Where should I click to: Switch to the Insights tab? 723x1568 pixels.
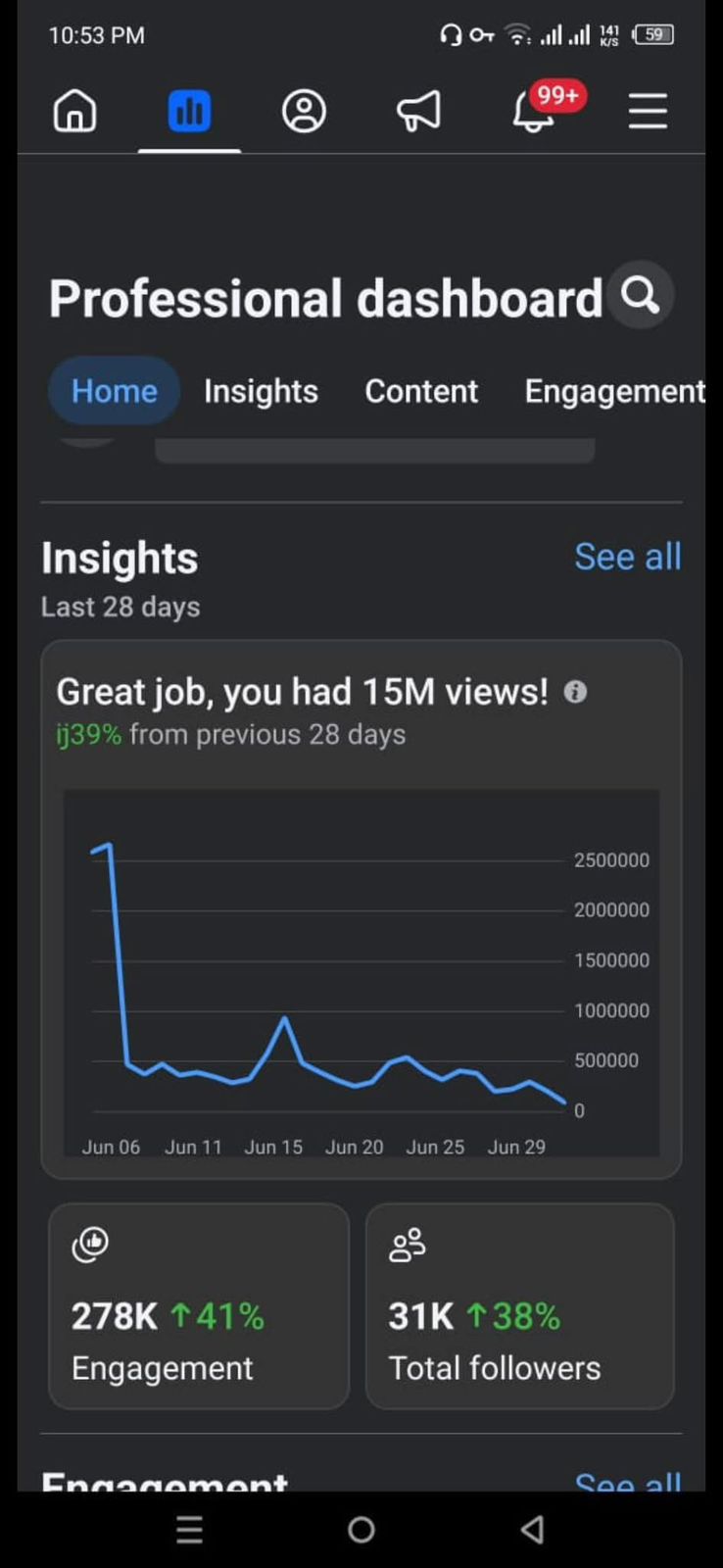click(261, 391)
